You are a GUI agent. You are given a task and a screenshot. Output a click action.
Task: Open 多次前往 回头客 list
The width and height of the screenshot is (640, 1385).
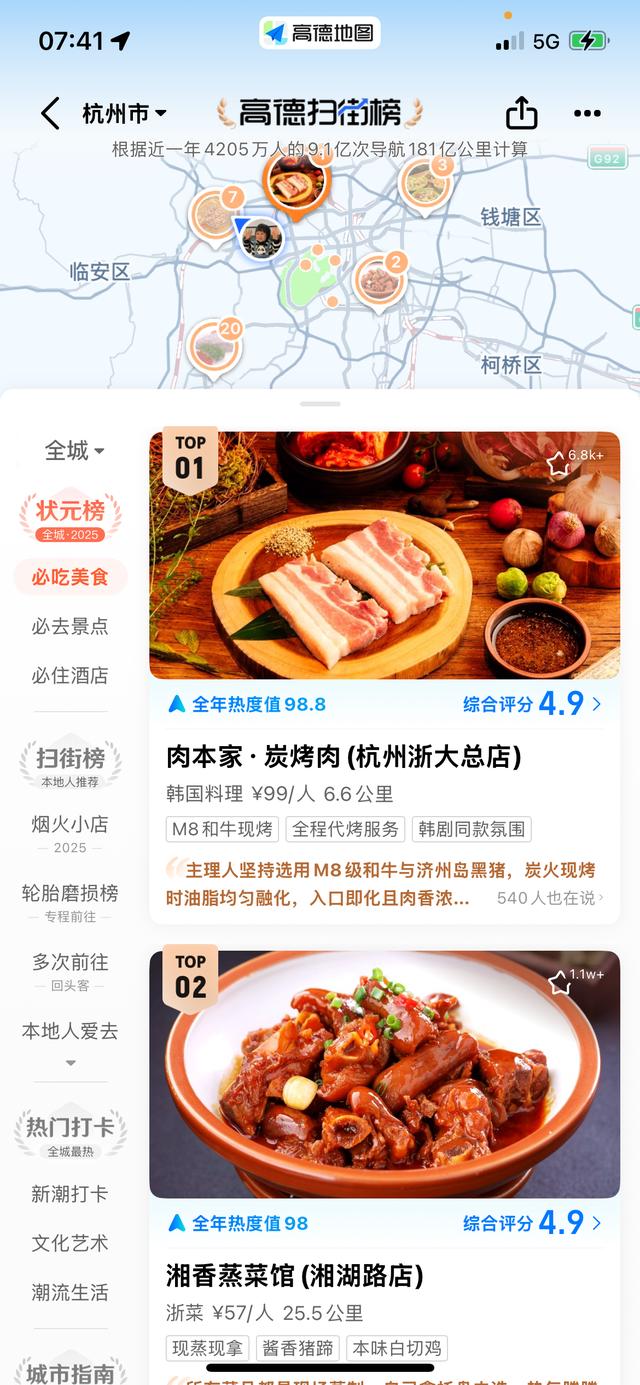pos(70,970)
